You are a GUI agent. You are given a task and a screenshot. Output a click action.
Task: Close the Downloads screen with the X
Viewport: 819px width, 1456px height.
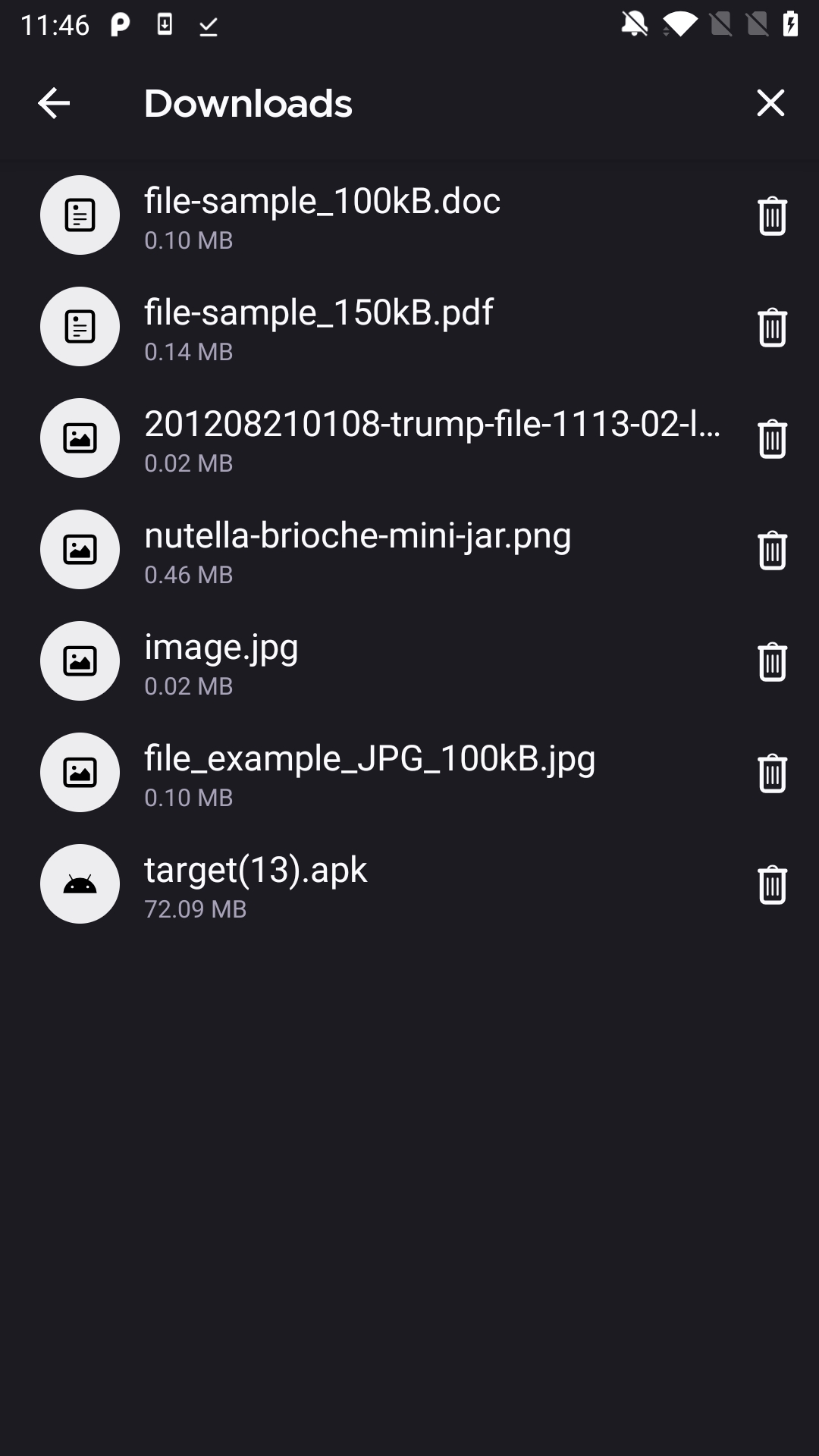[x=770, y=103]
